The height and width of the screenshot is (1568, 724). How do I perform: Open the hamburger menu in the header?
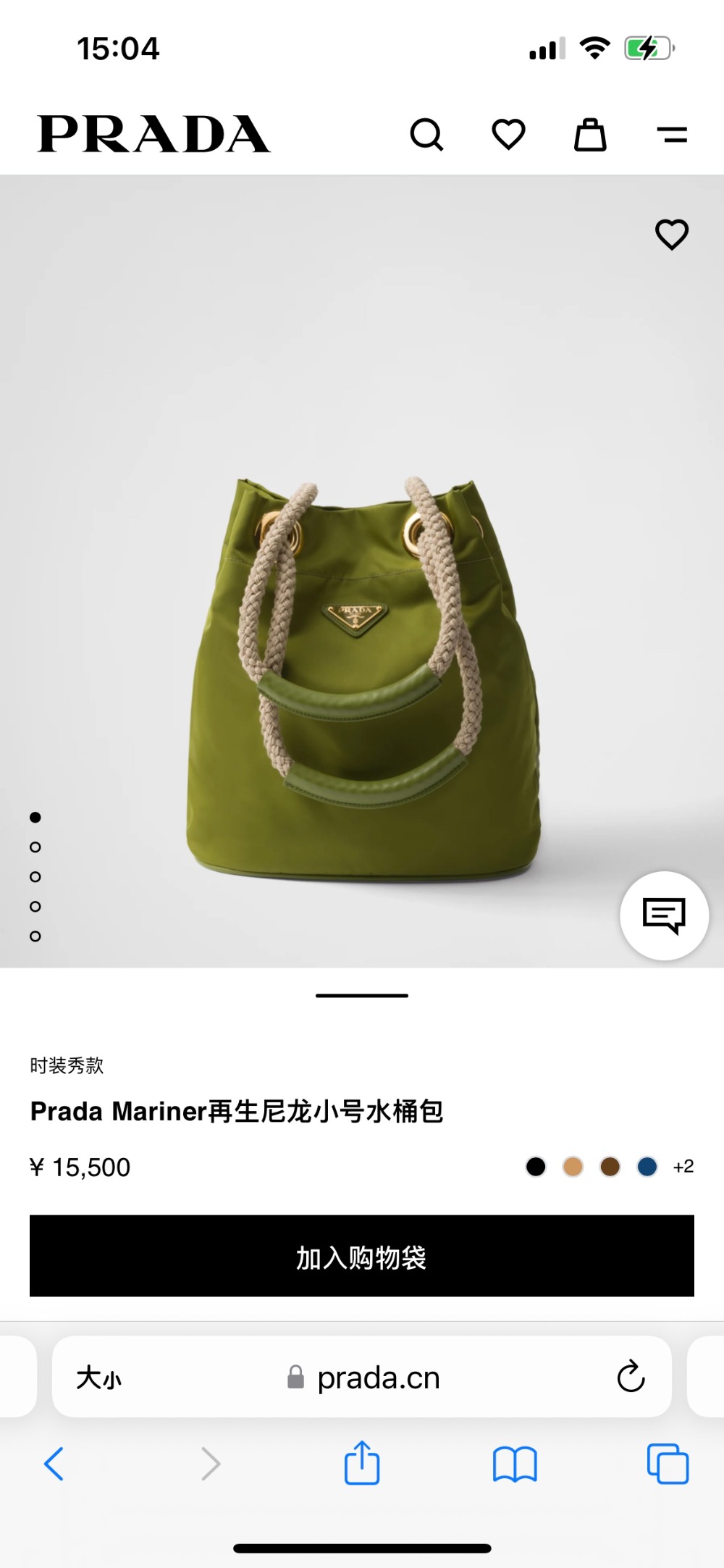coord(672,135)
